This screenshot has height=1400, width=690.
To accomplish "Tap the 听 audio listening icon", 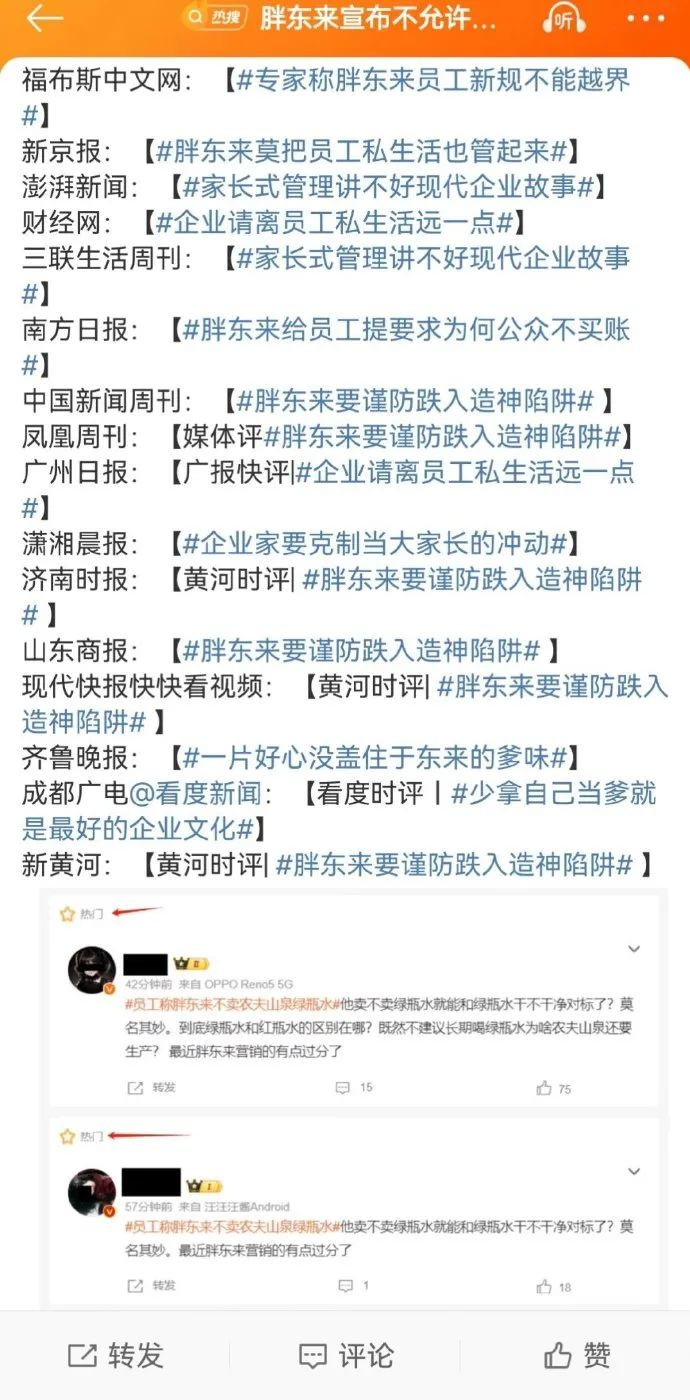I will point(564,19).
